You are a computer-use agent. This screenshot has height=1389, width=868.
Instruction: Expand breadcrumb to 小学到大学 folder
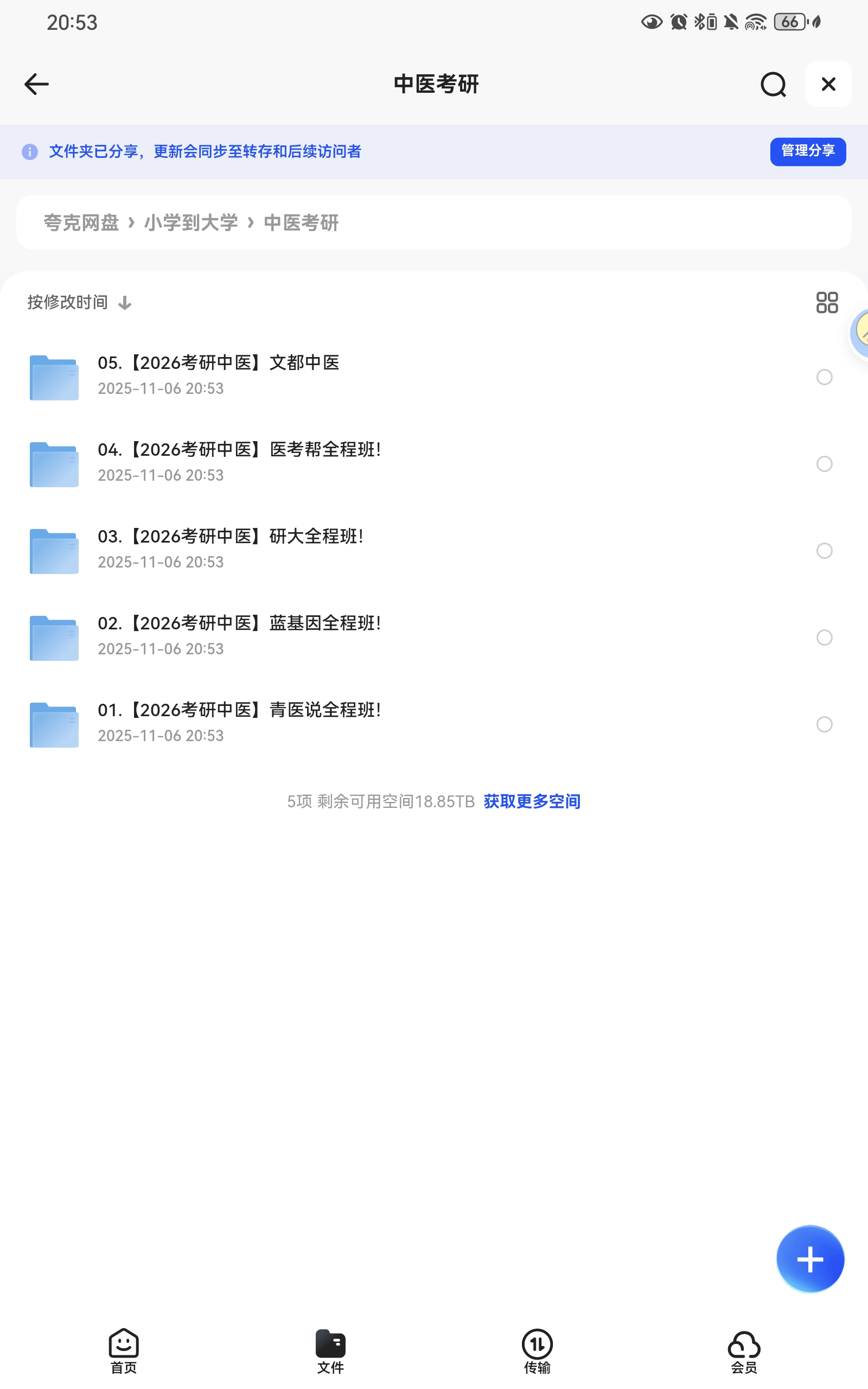[191, 222]
